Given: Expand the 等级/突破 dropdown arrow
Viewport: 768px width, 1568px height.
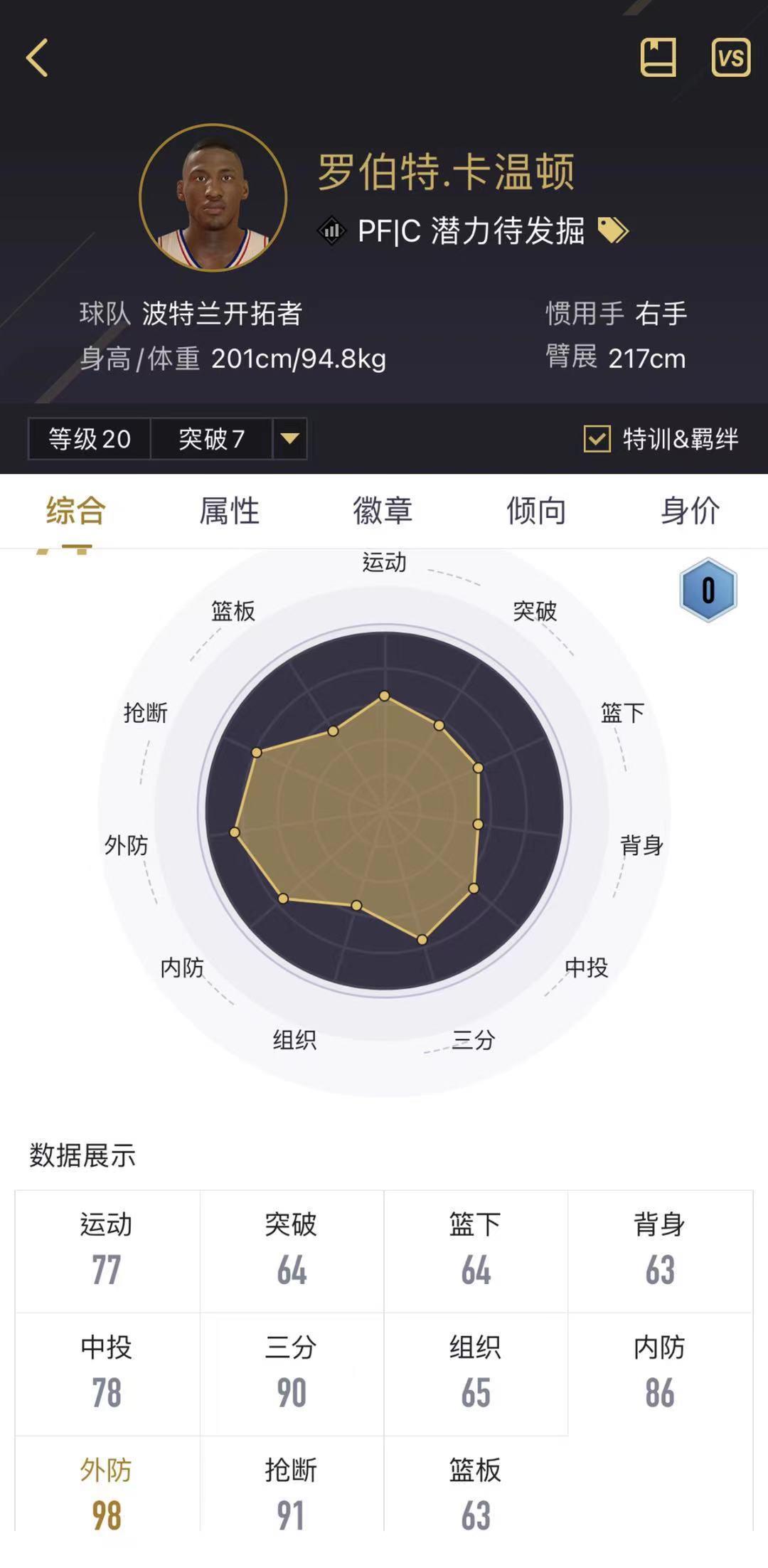Looking at the screenshot, I should click(x=289, y=438).
